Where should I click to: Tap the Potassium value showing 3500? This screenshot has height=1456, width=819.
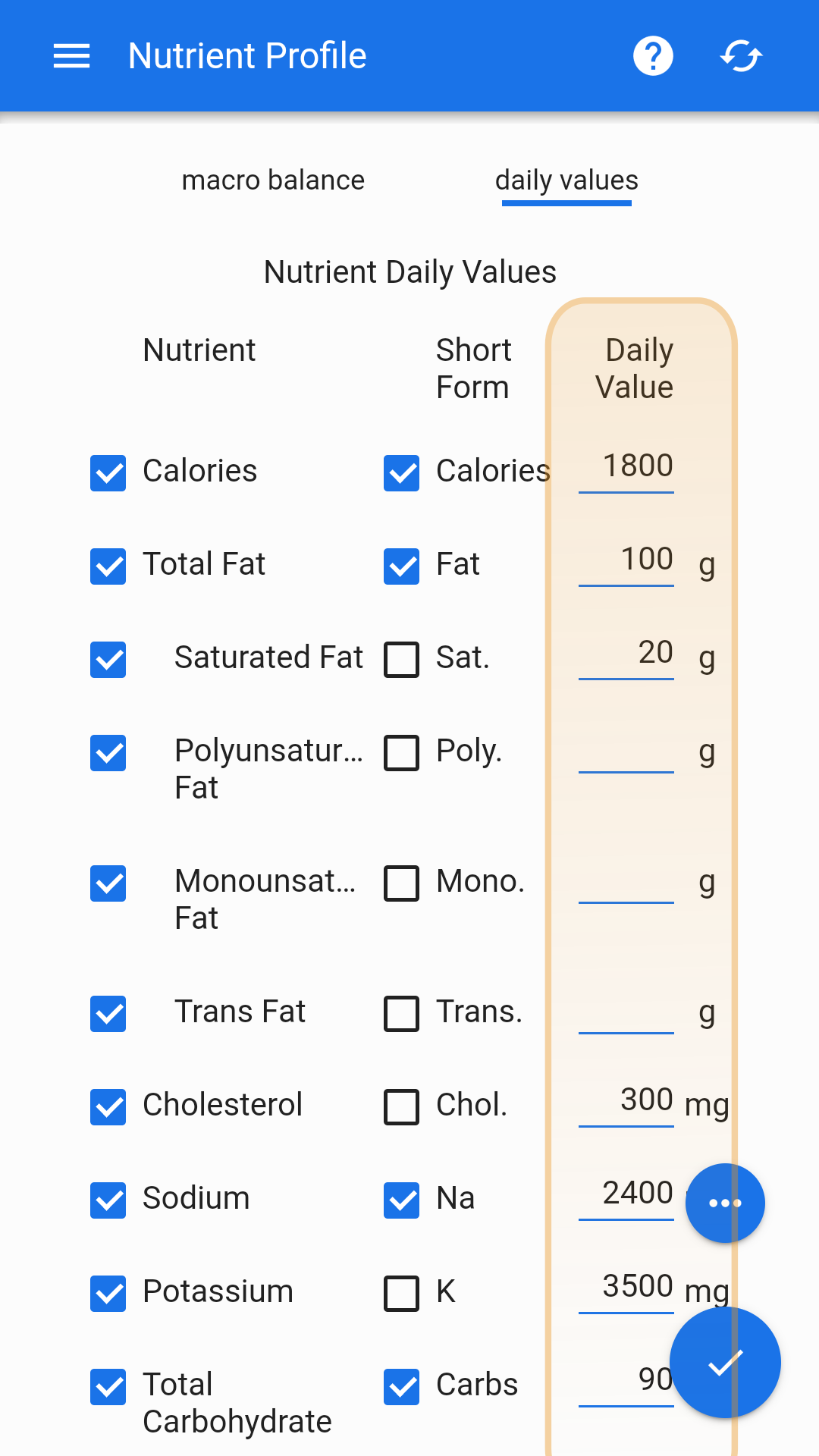626,1291
